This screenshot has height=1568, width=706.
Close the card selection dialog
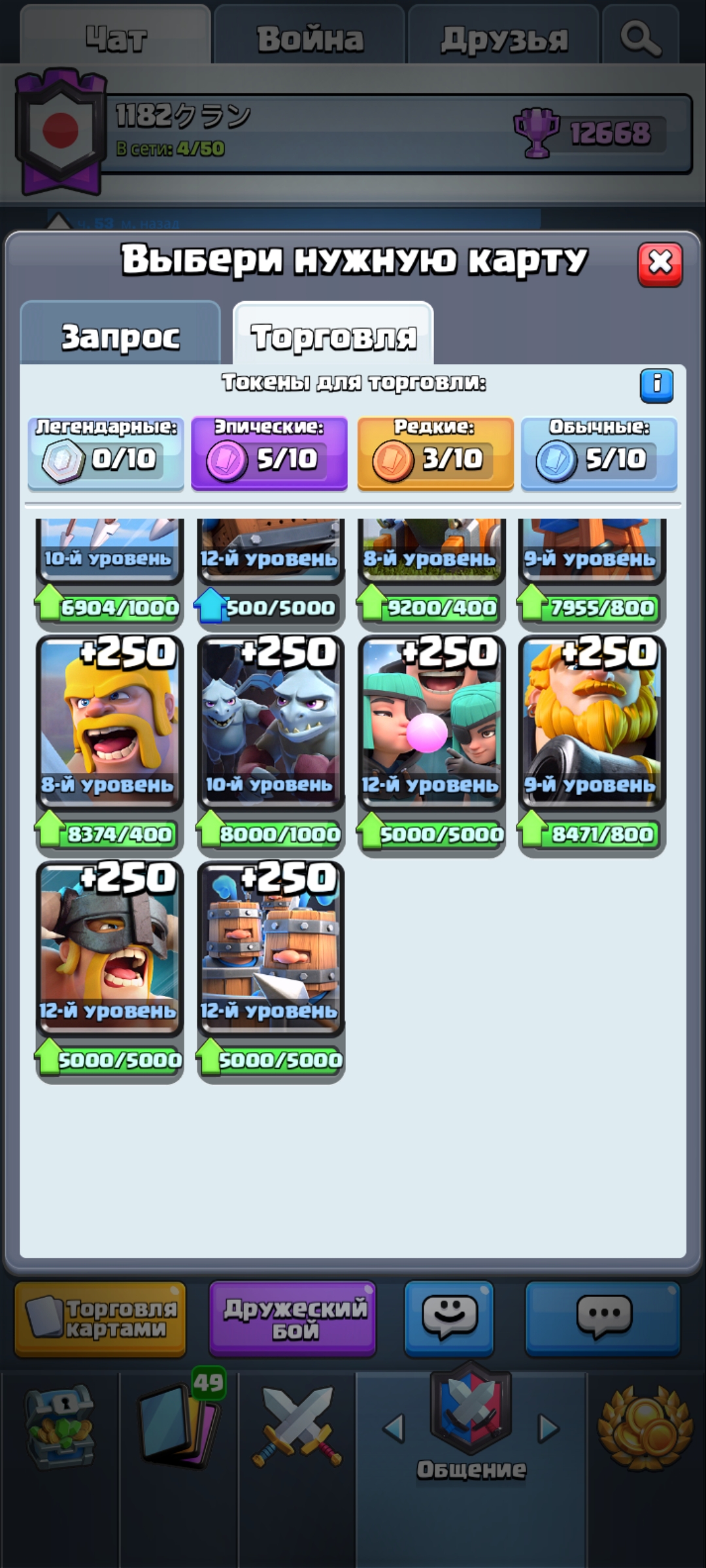click(660, 264)
